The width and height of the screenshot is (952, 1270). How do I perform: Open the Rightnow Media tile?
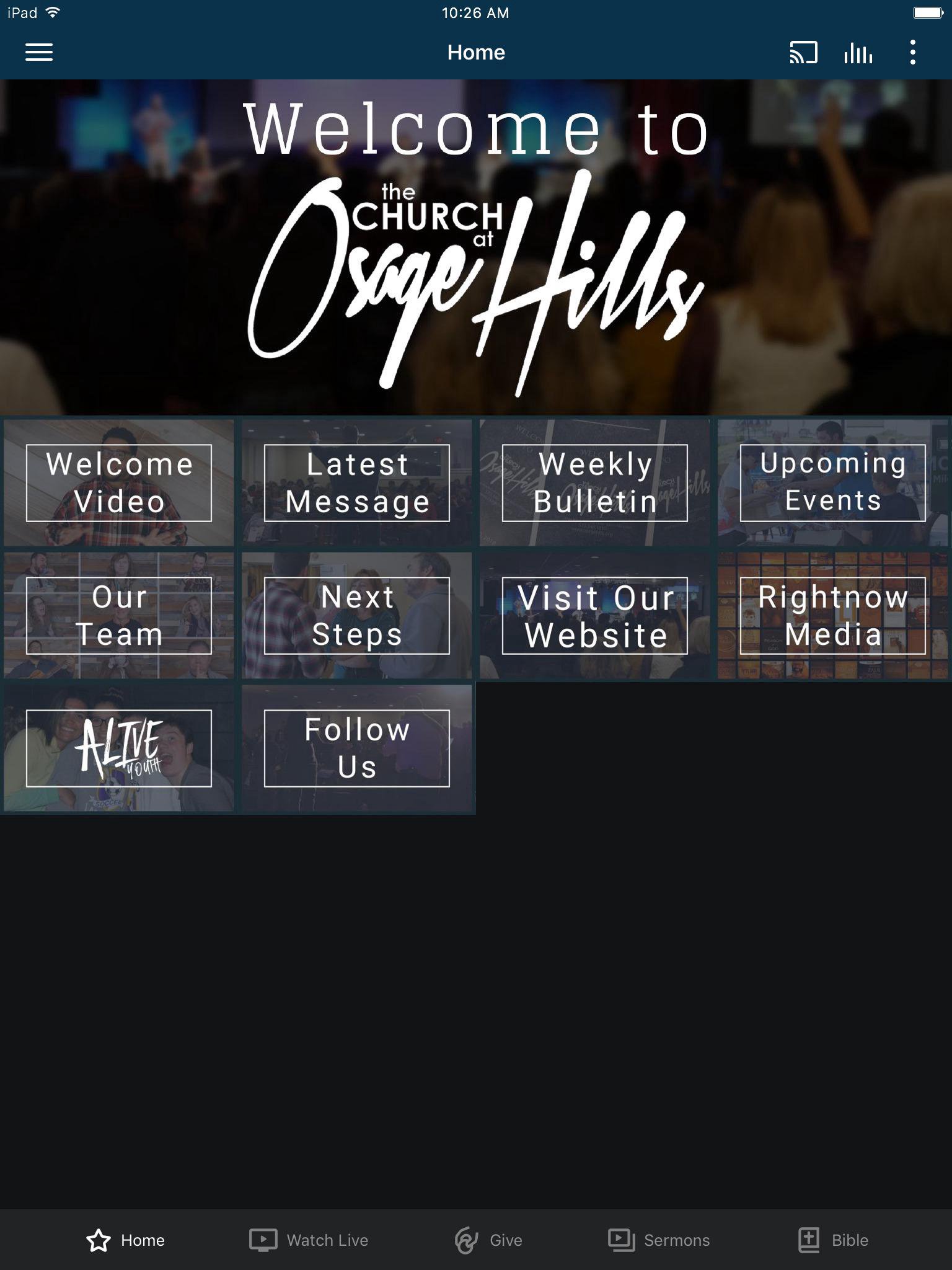click(x=833, y=616)
